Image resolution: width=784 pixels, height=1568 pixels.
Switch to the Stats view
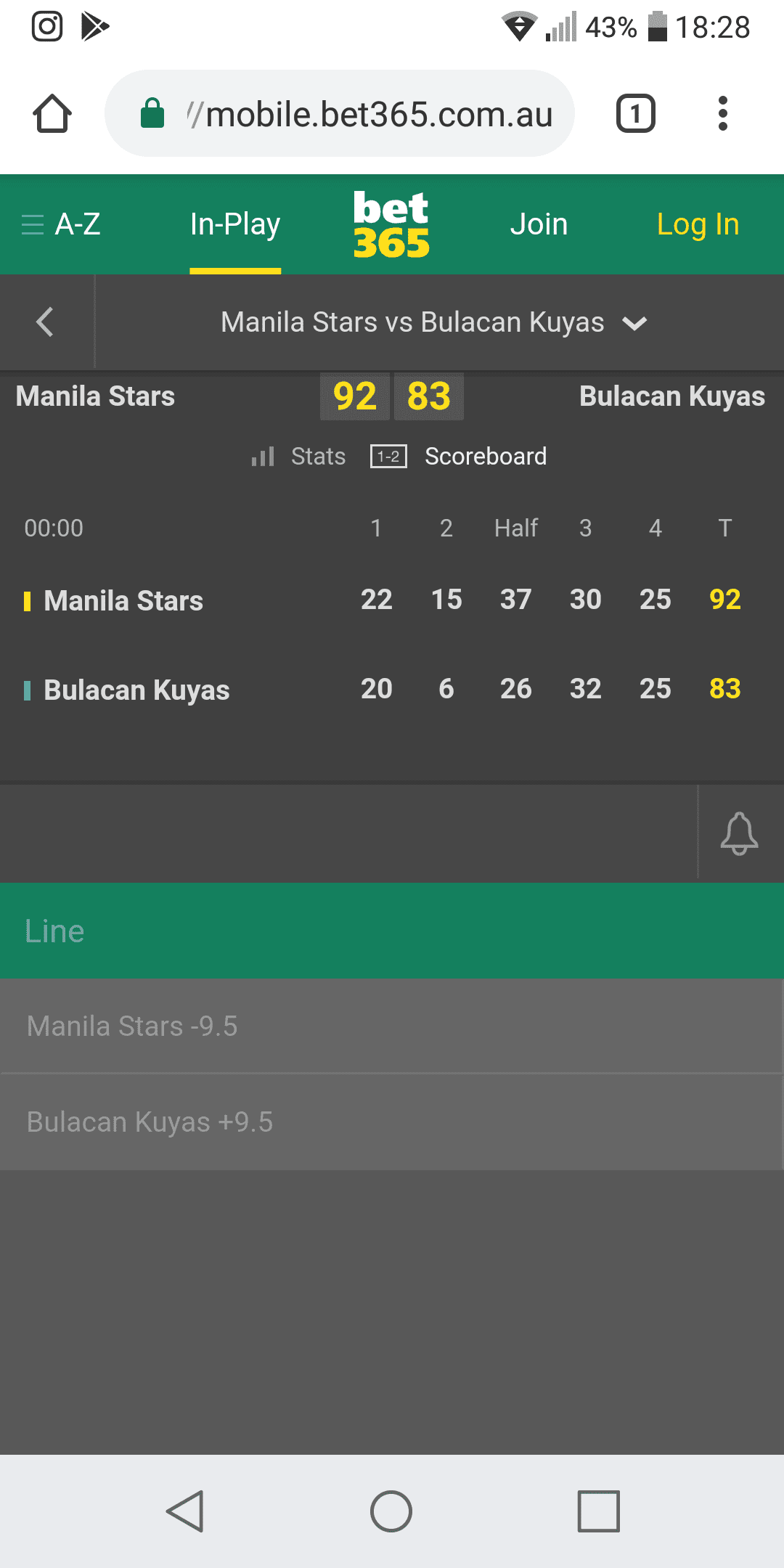point(298,456)
